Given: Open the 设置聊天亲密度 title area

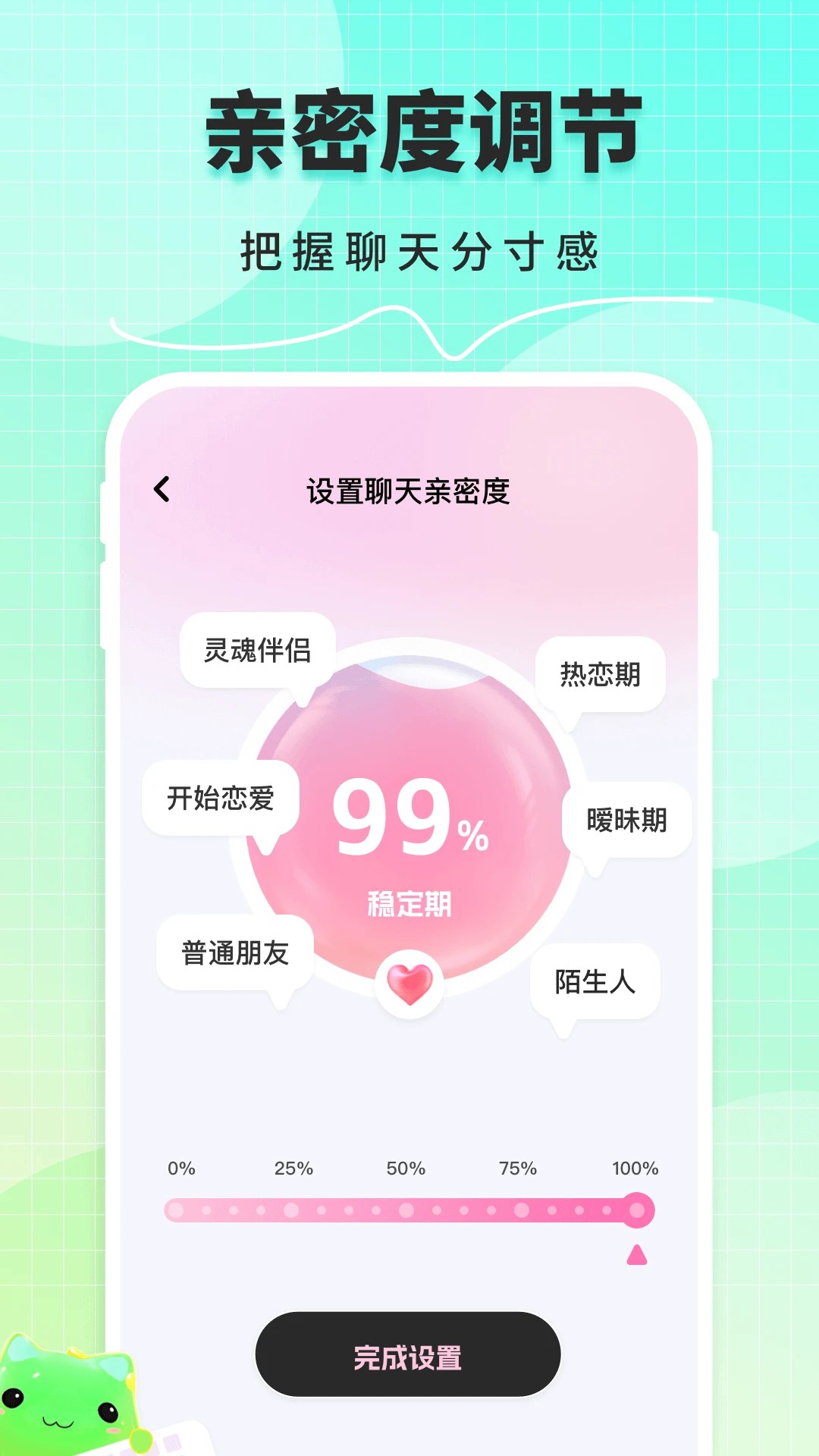Looking at the screenshot, I should (409, 491).
